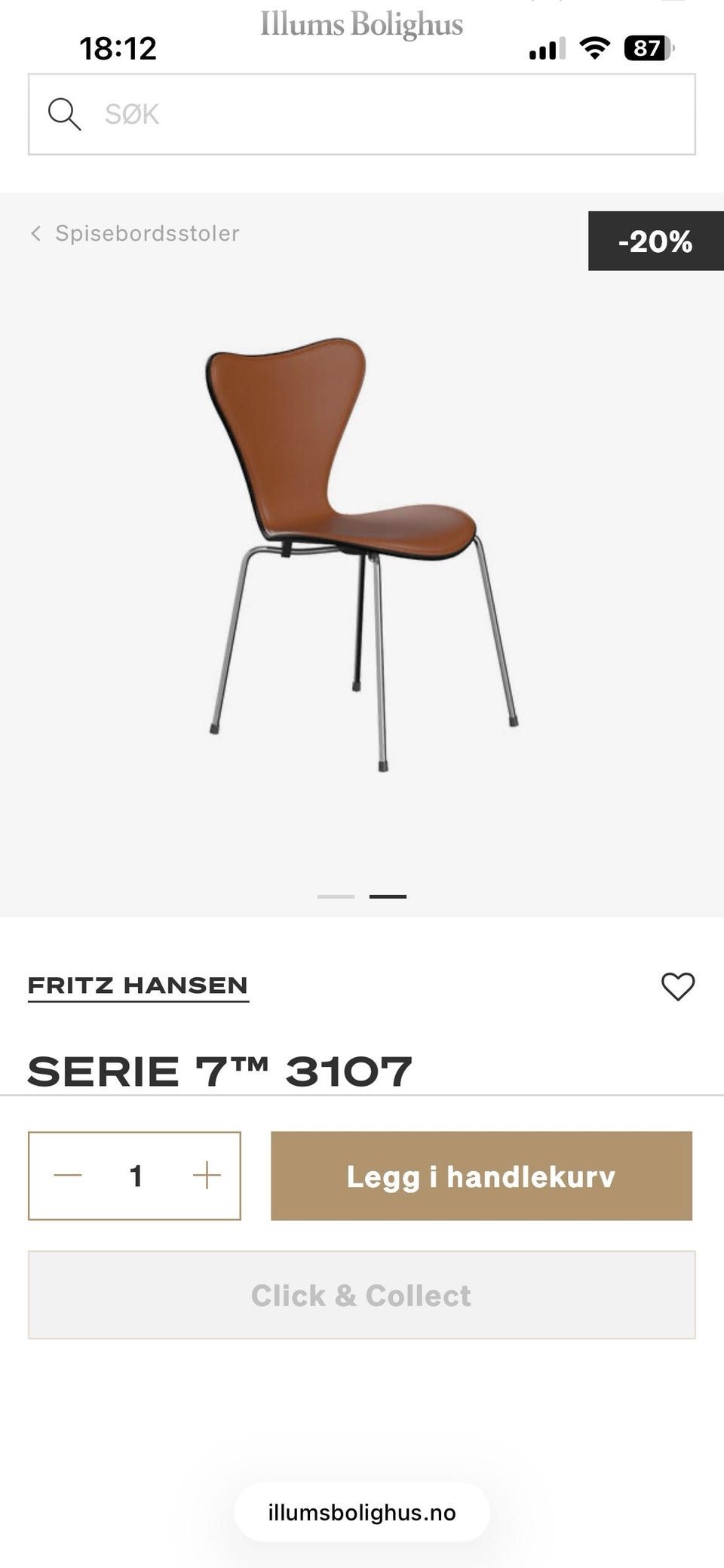Viewport: 724px width, 1568px height.
Task: Decrease quantity with minus button
Action: tap(68, 1175)
